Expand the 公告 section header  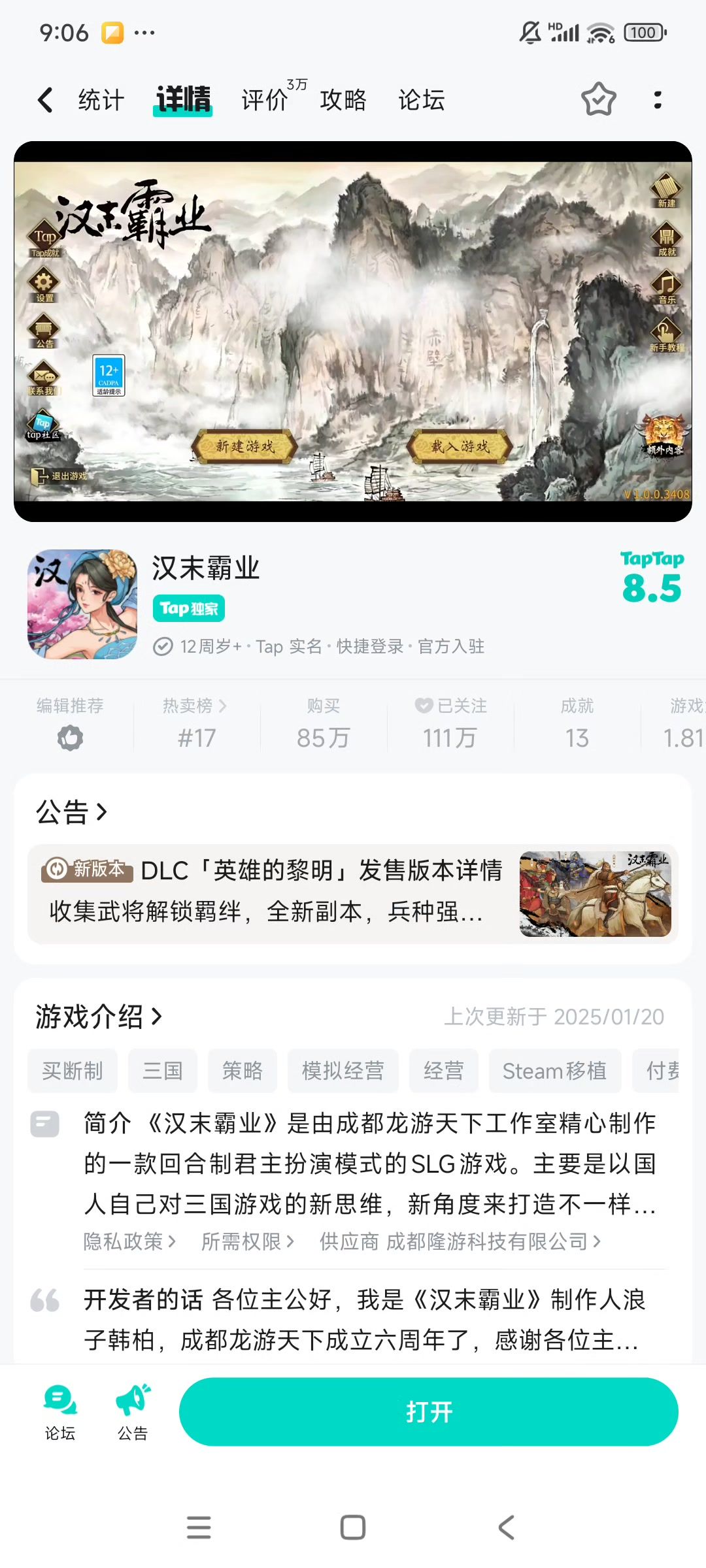coord(71,812)
